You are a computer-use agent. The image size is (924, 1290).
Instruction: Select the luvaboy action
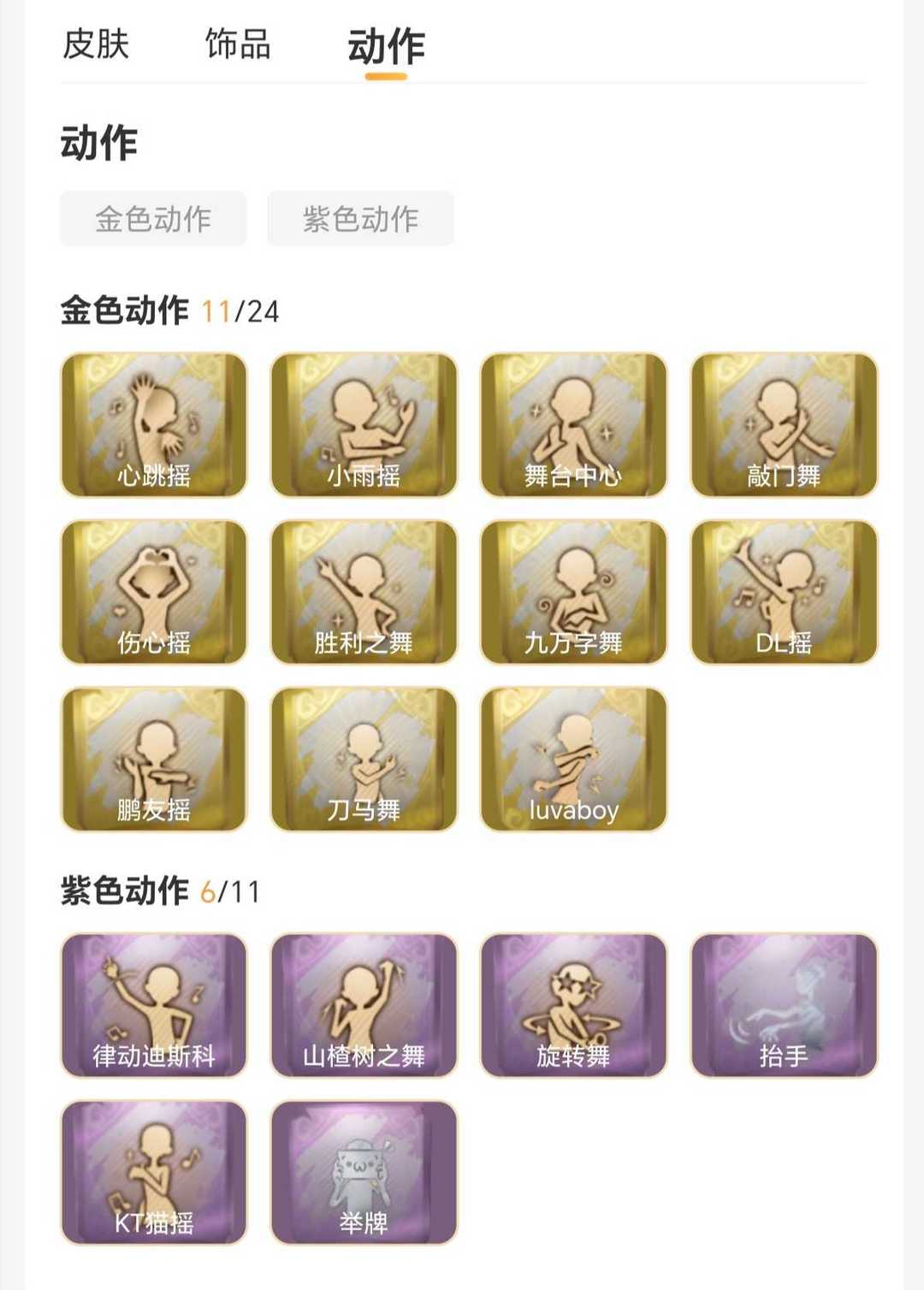coord(573,760)
